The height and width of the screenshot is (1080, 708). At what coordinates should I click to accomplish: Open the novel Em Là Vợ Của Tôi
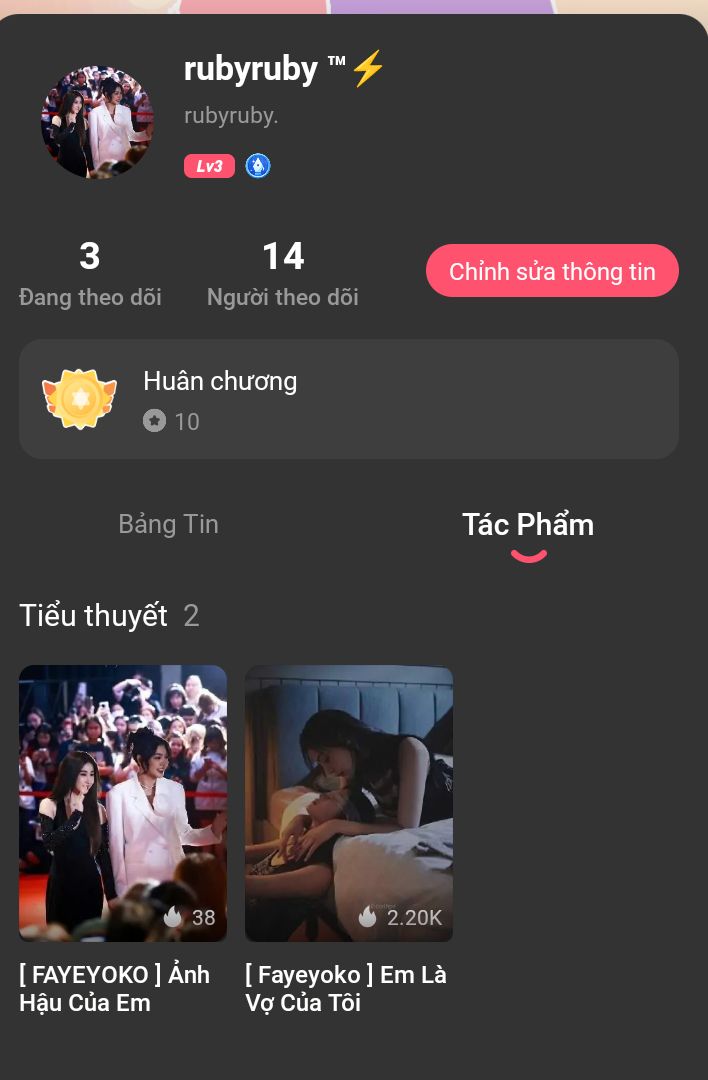[348, 803]
